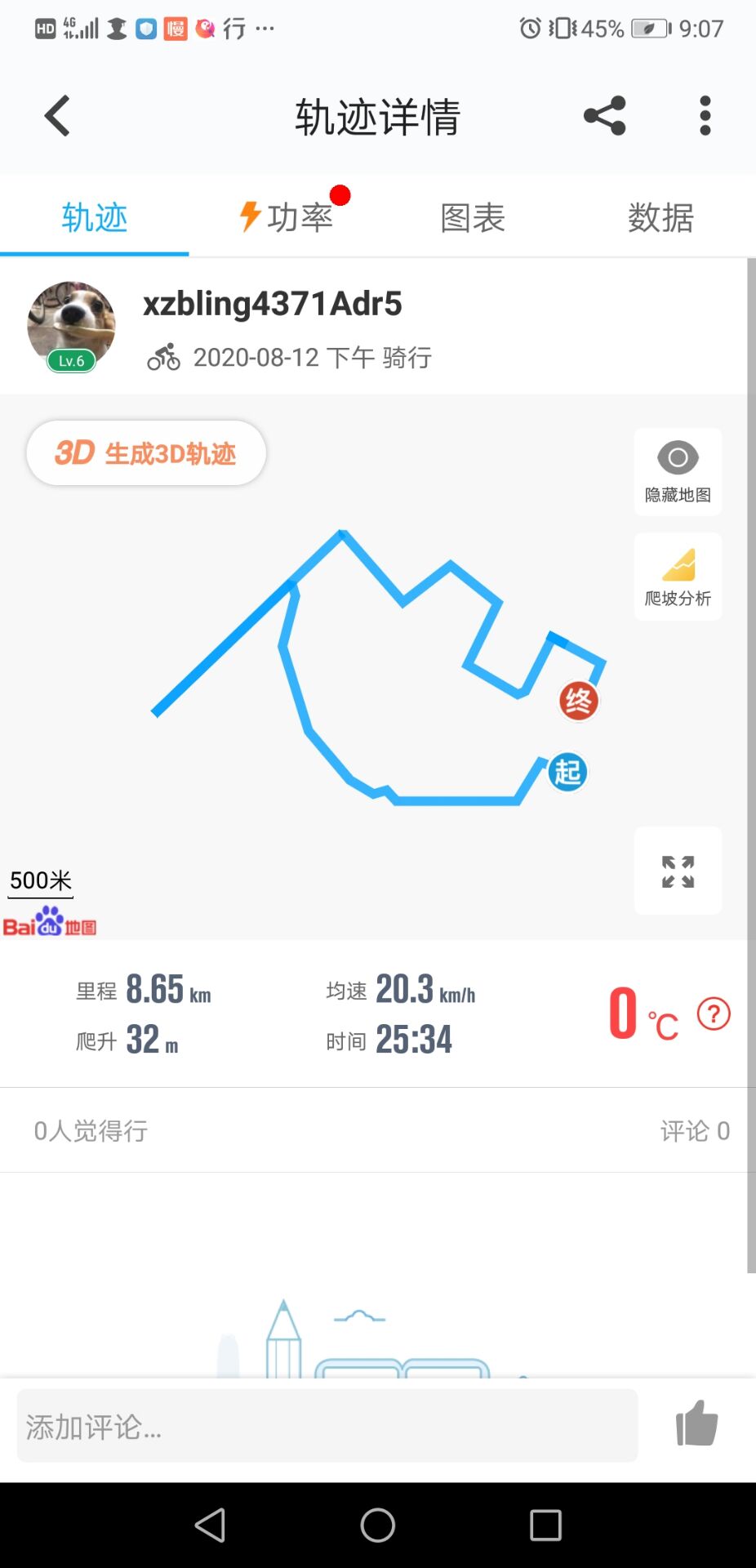Open the three-dot overflow menu
The height and width of the screenshot is (1568, 756).
pyautogui.click(x=705, y=116)
